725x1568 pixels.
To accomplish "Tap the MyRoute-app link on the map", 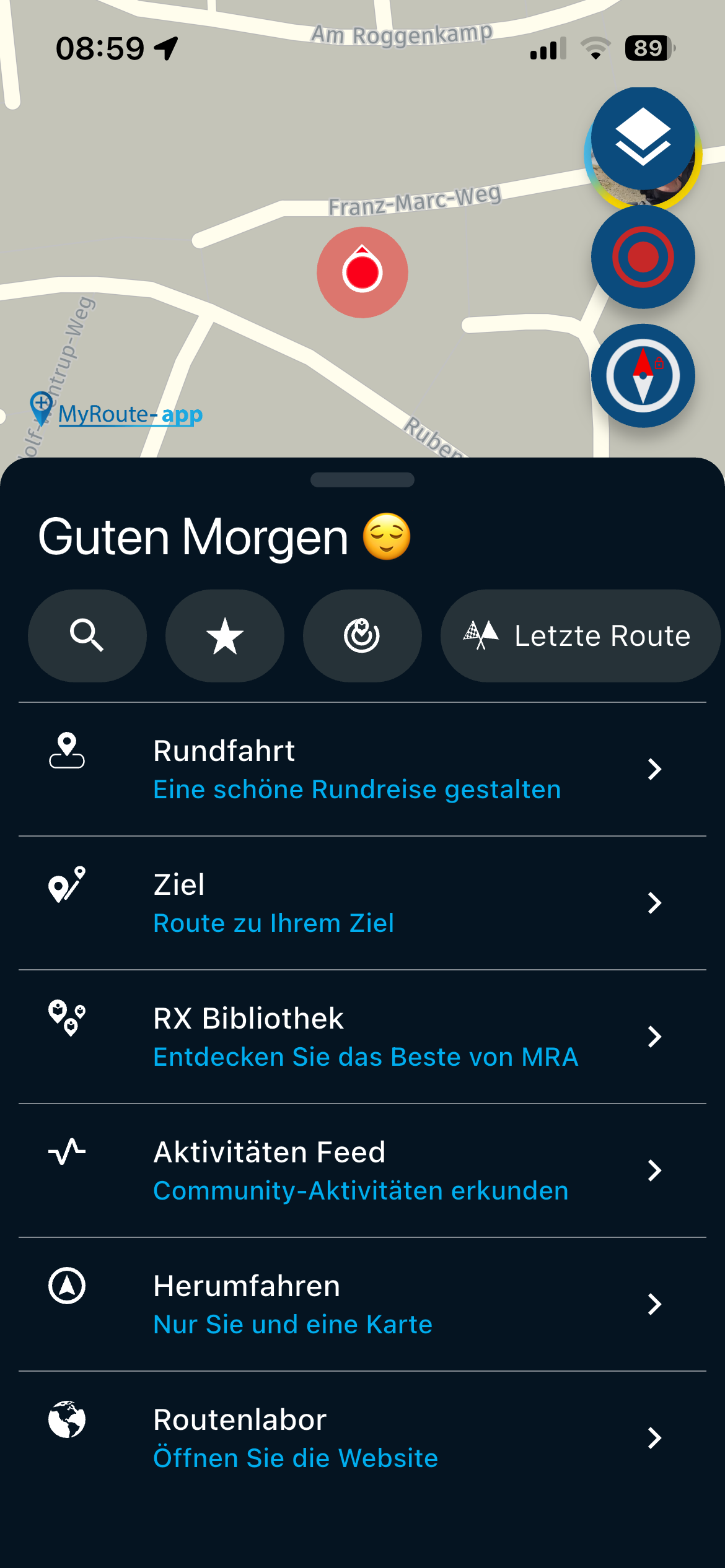I will point(130,414).
